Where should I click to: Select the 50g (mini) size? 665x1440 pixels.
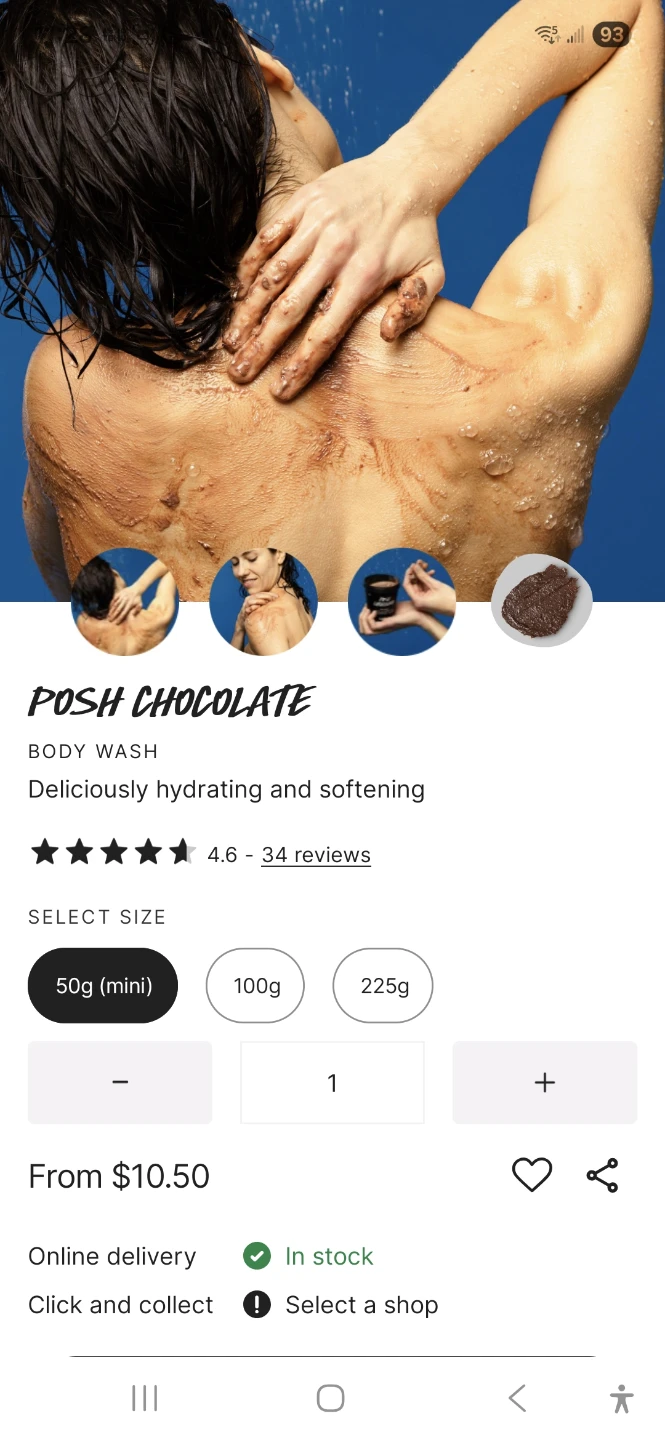pos(103,986)
